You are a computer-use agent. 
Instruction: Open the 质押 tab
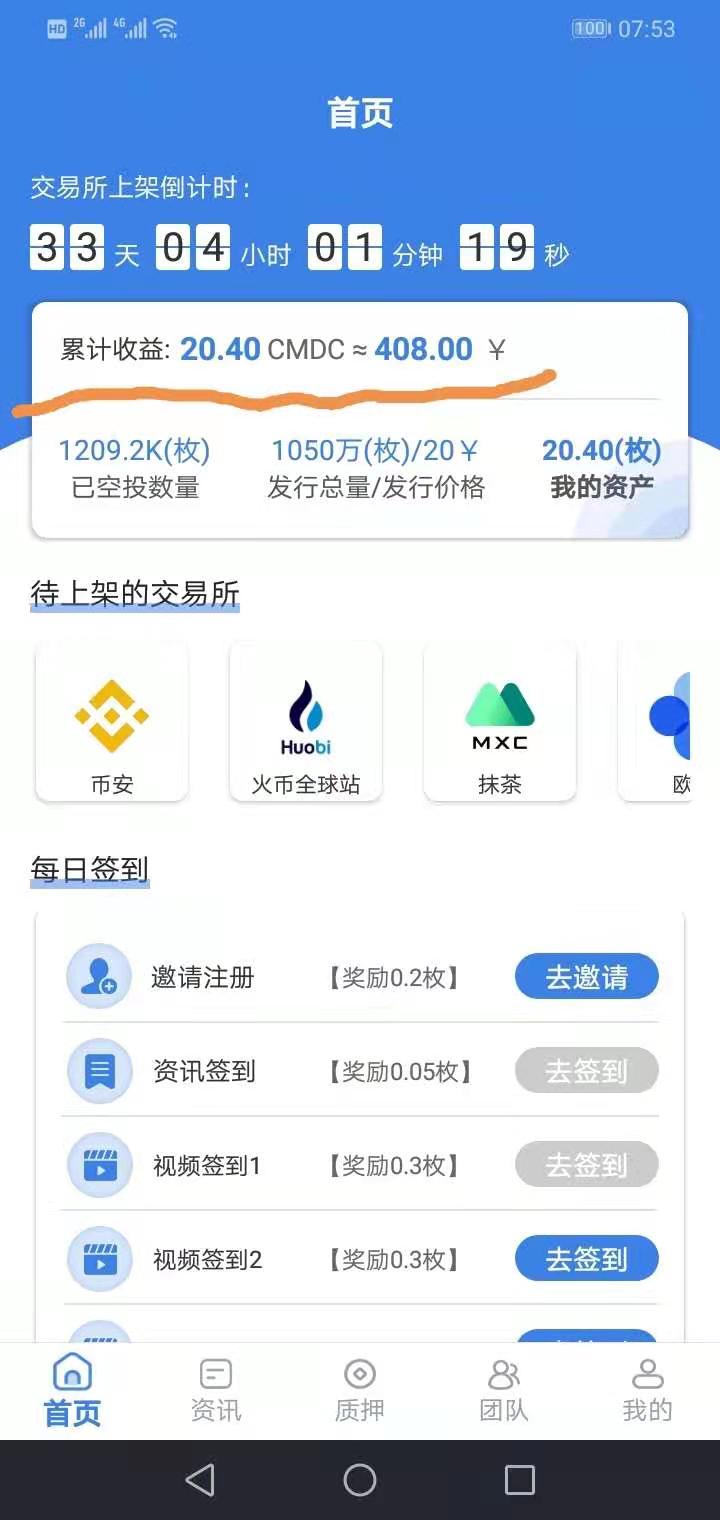pyautogui.click(x=359, y=1390)
